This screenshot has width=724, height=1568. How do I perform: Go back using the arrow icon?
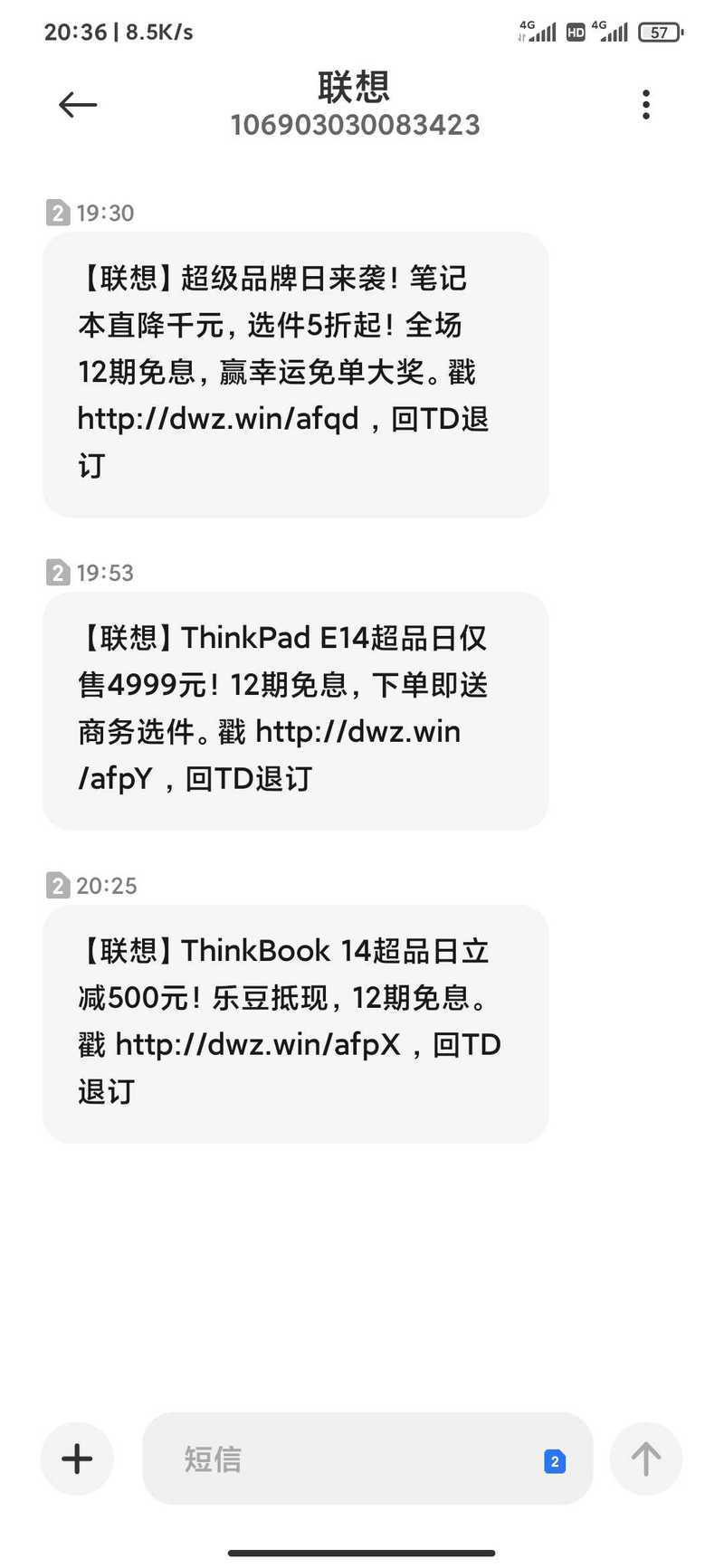point(78,105)
